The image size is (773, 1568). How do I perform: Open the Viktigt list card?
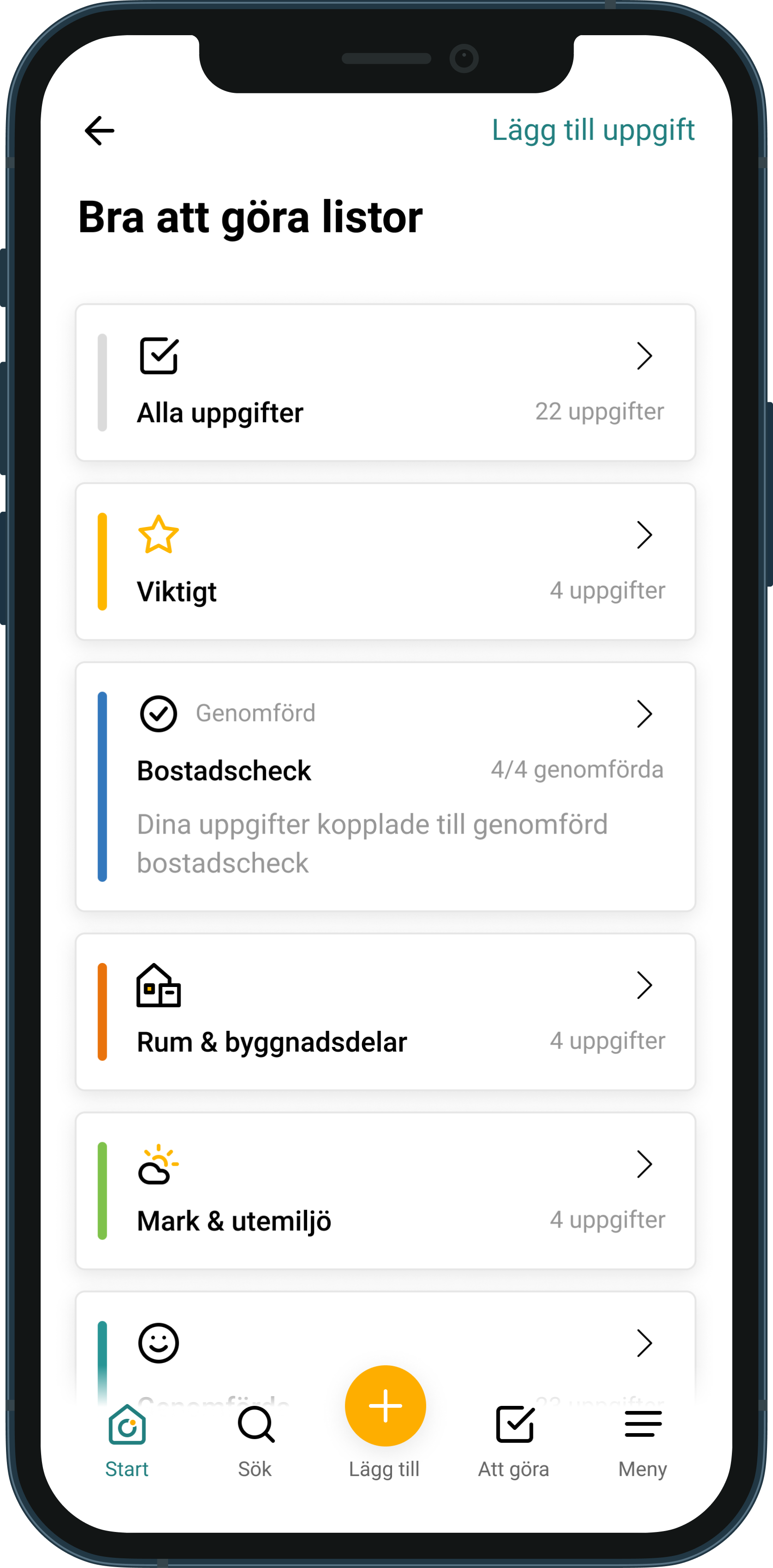click(x=385, y=561)
